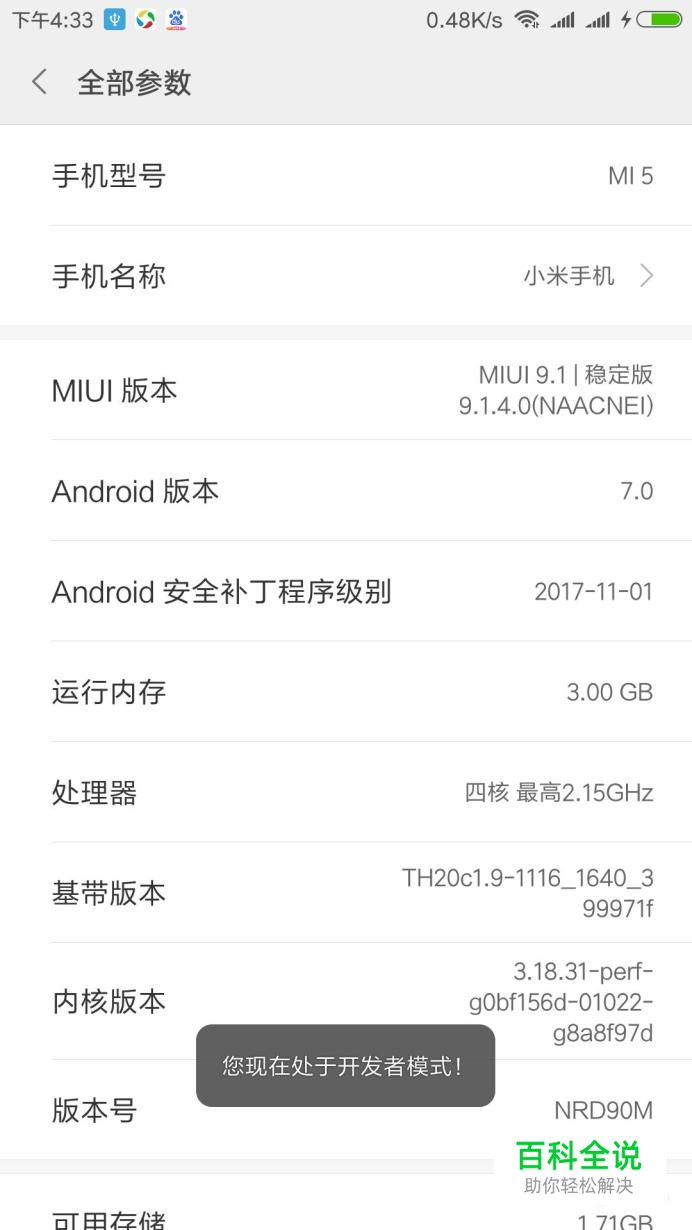Open the 手机名称 setting row
This screenshot has height=1230, width=692.
(x=346, y=276)
